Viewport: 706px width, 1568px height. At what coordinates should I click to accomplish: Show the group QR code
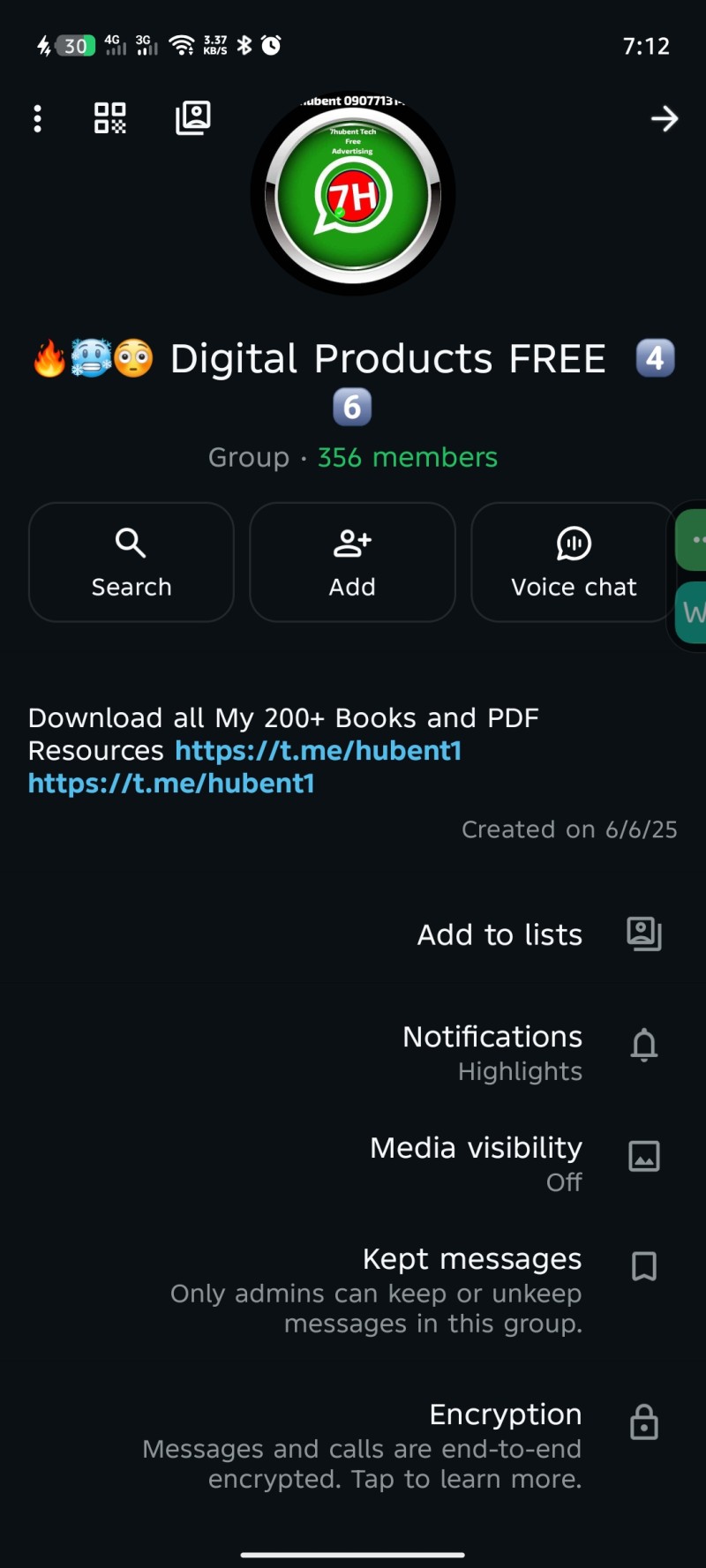click(x=110, y=118)
